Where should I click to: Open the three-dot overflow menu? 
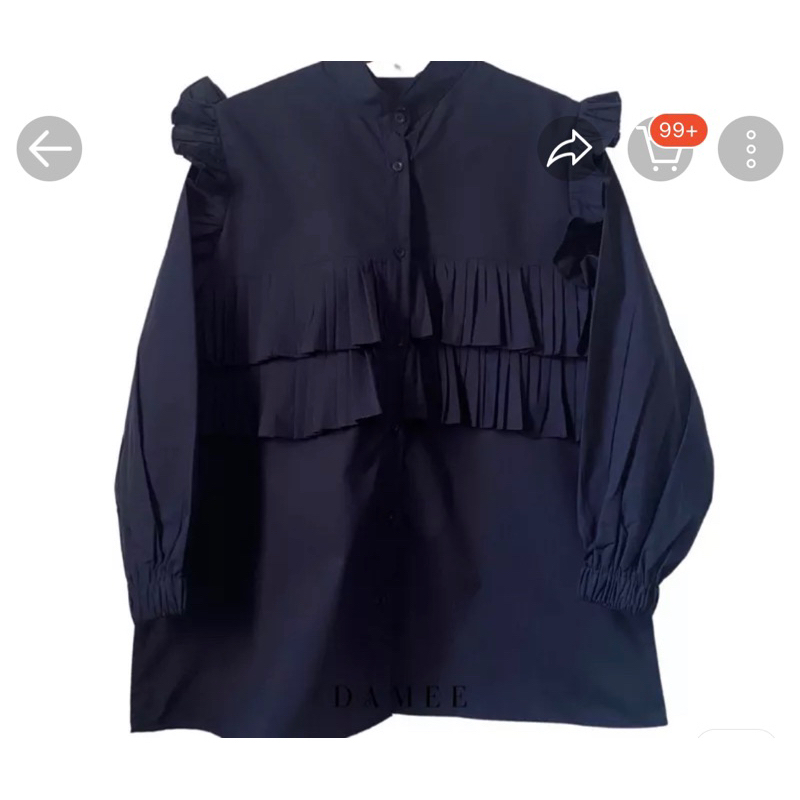click(750, 149)
